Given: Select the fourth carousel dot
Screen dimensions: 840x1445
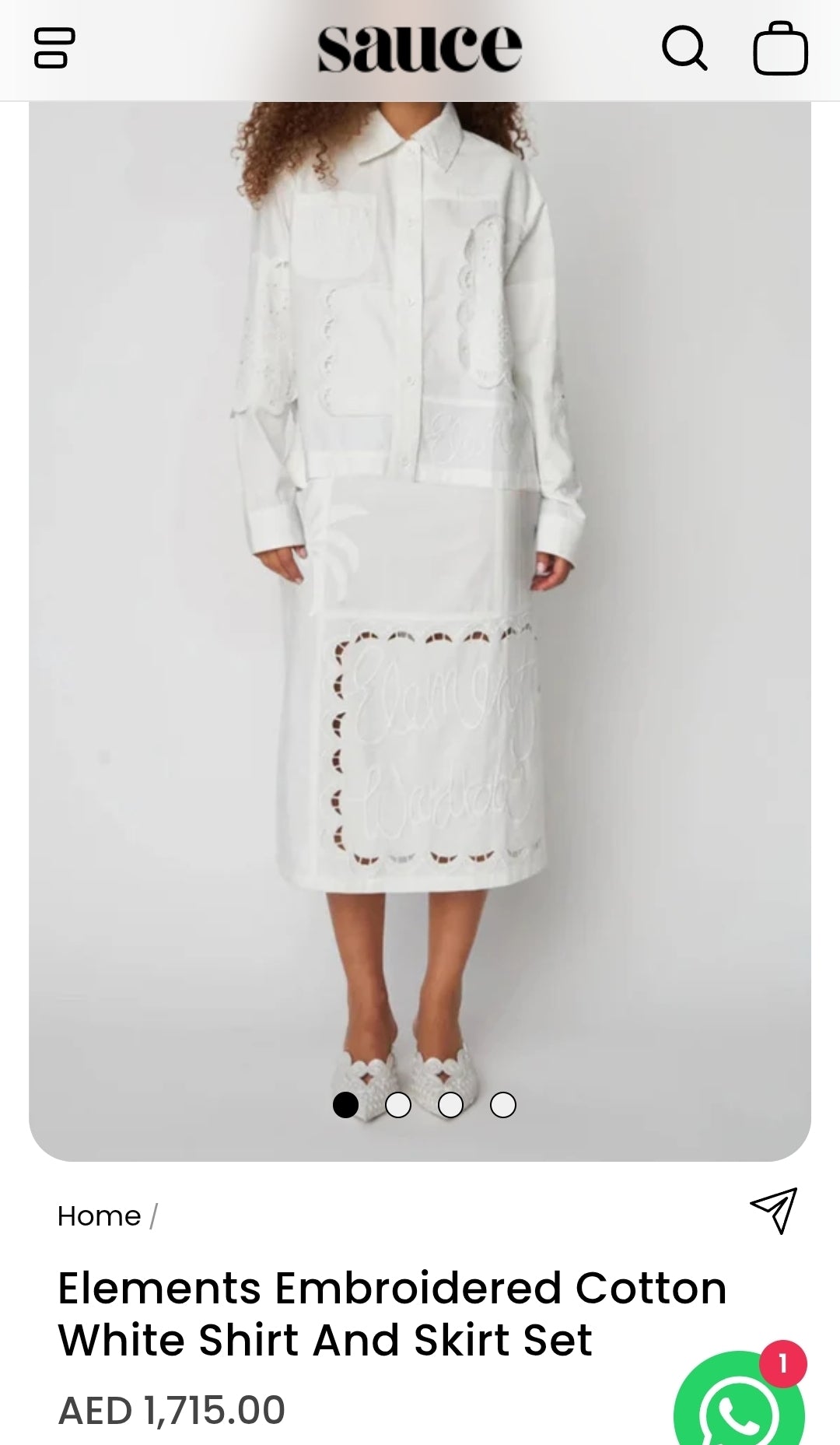Looking at the screenshot, I should pyautogui.click(x=502, y=1105).
